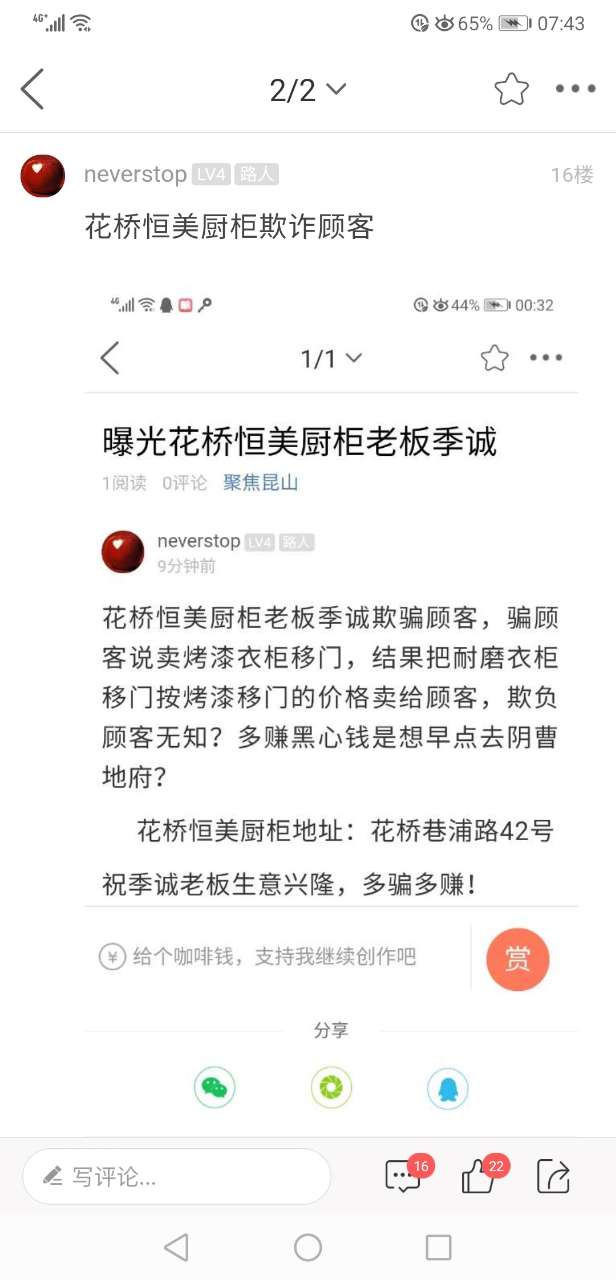Favorite this thread with the star icon
The width and height of the screenshot is (616, 1280).
[x=511, y=90]
